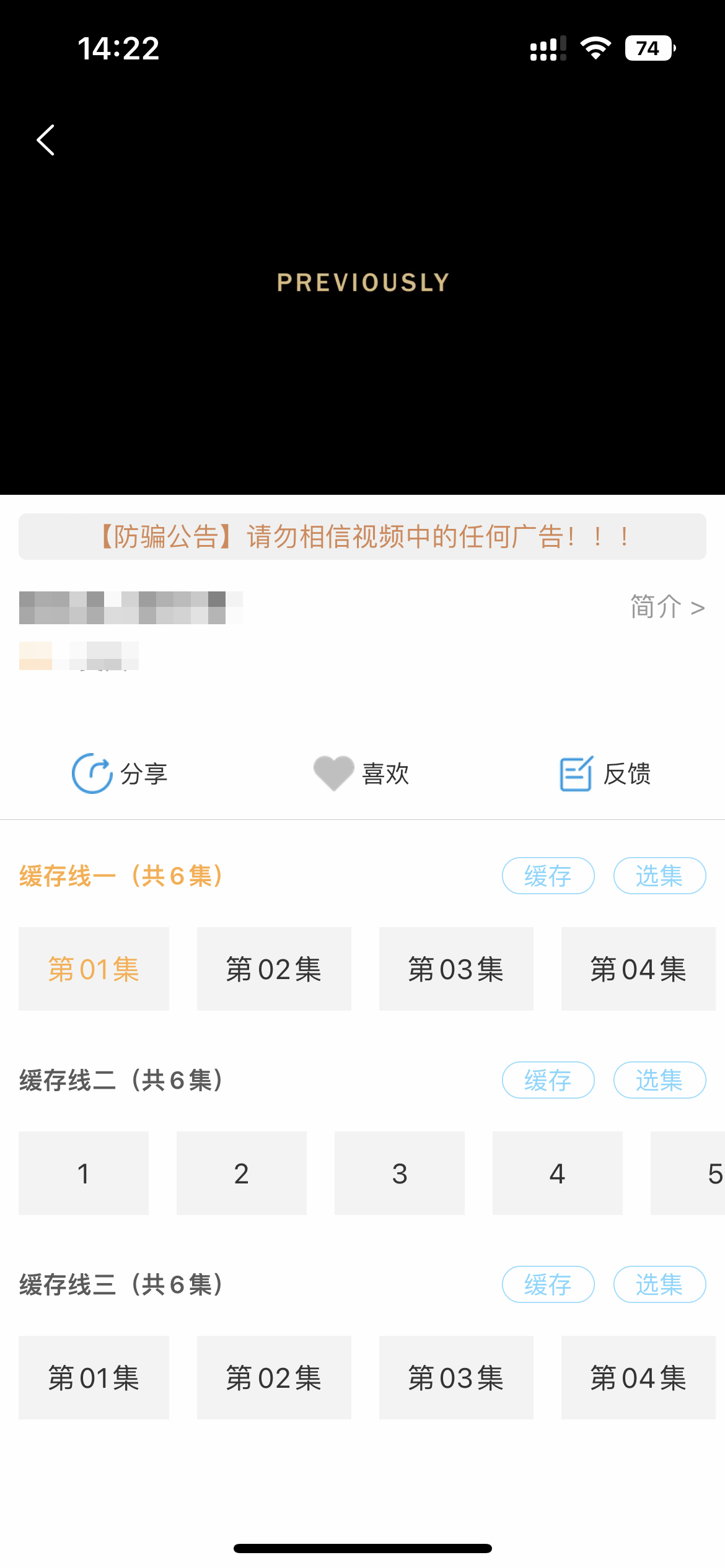Tap 缓存 for 缓存线三

548,1284
